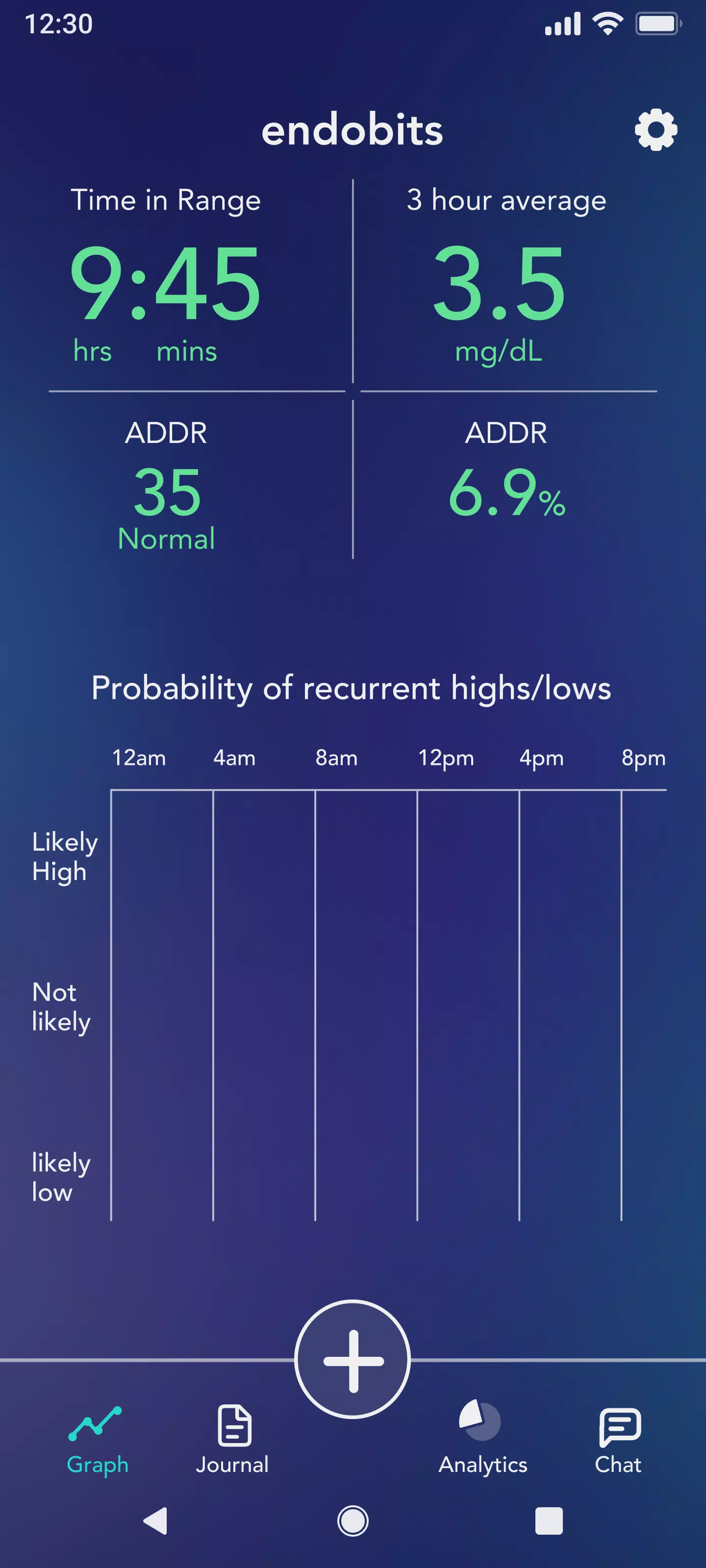Screen dimensions: 706x1568
Task: Open the Journal tab
Action: pyautogui.click(x=232, y=1440)
